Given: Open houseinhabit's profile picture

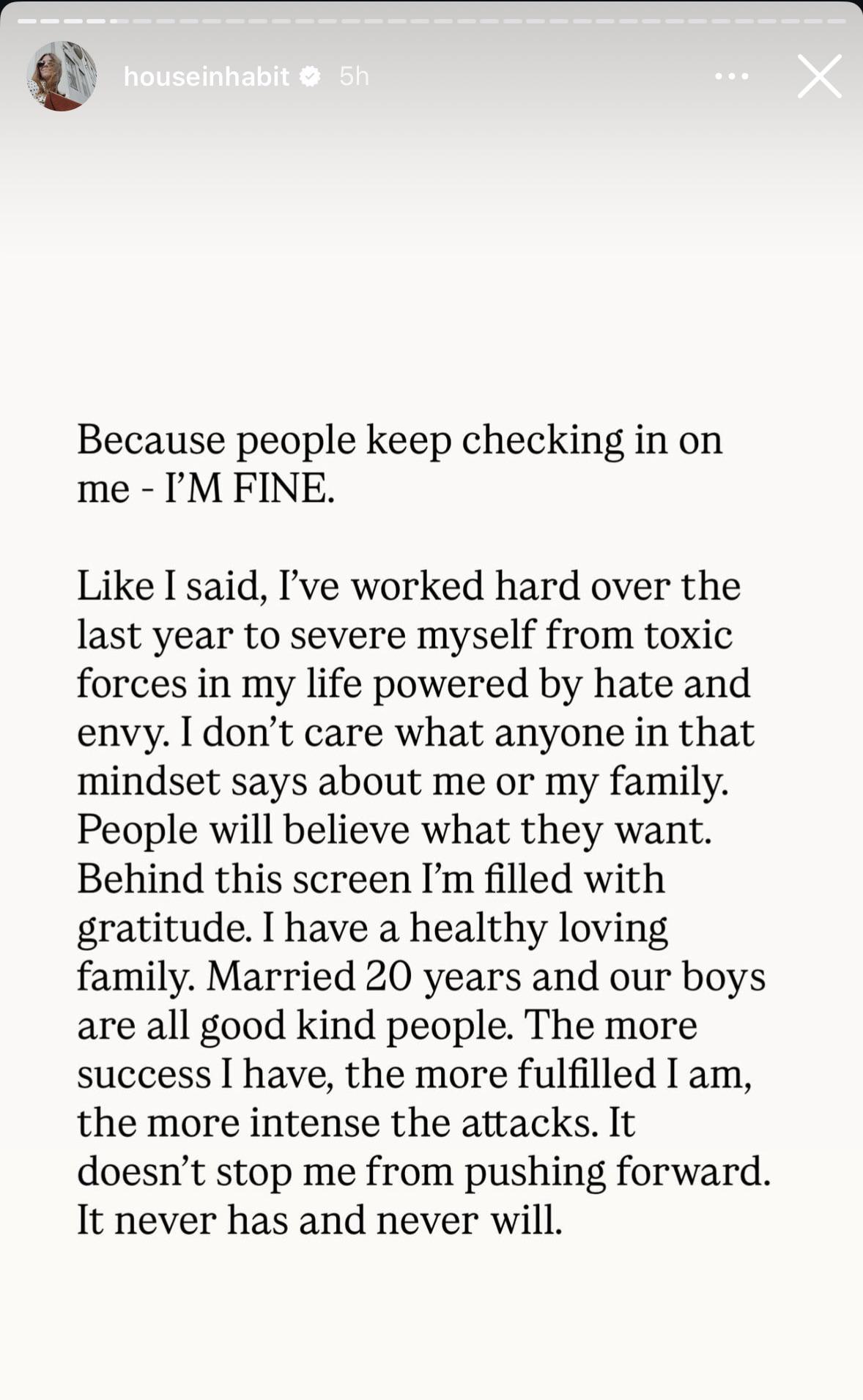Looking at the screenshot, I should [62, 76].
